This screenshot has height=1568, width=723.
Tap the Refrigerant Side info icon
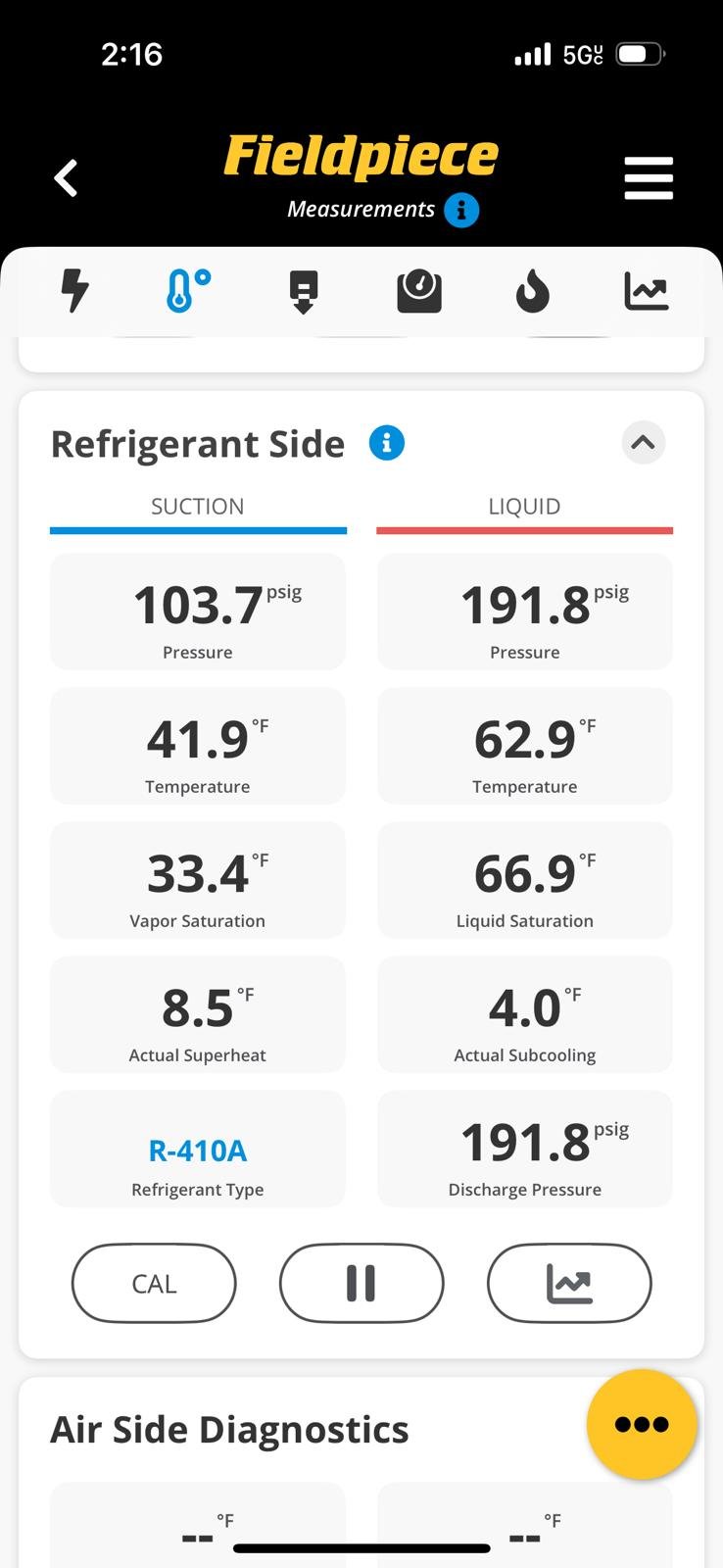[387, 443]
